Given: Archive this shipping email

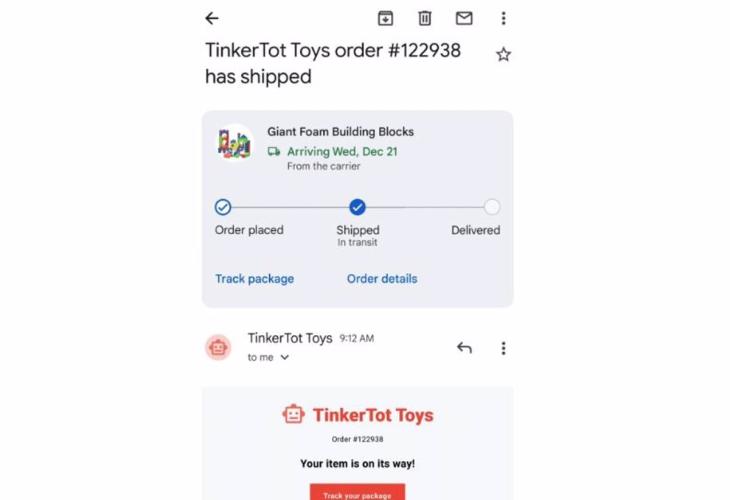Looking at the screenshot, I should (x=385, y=18).
